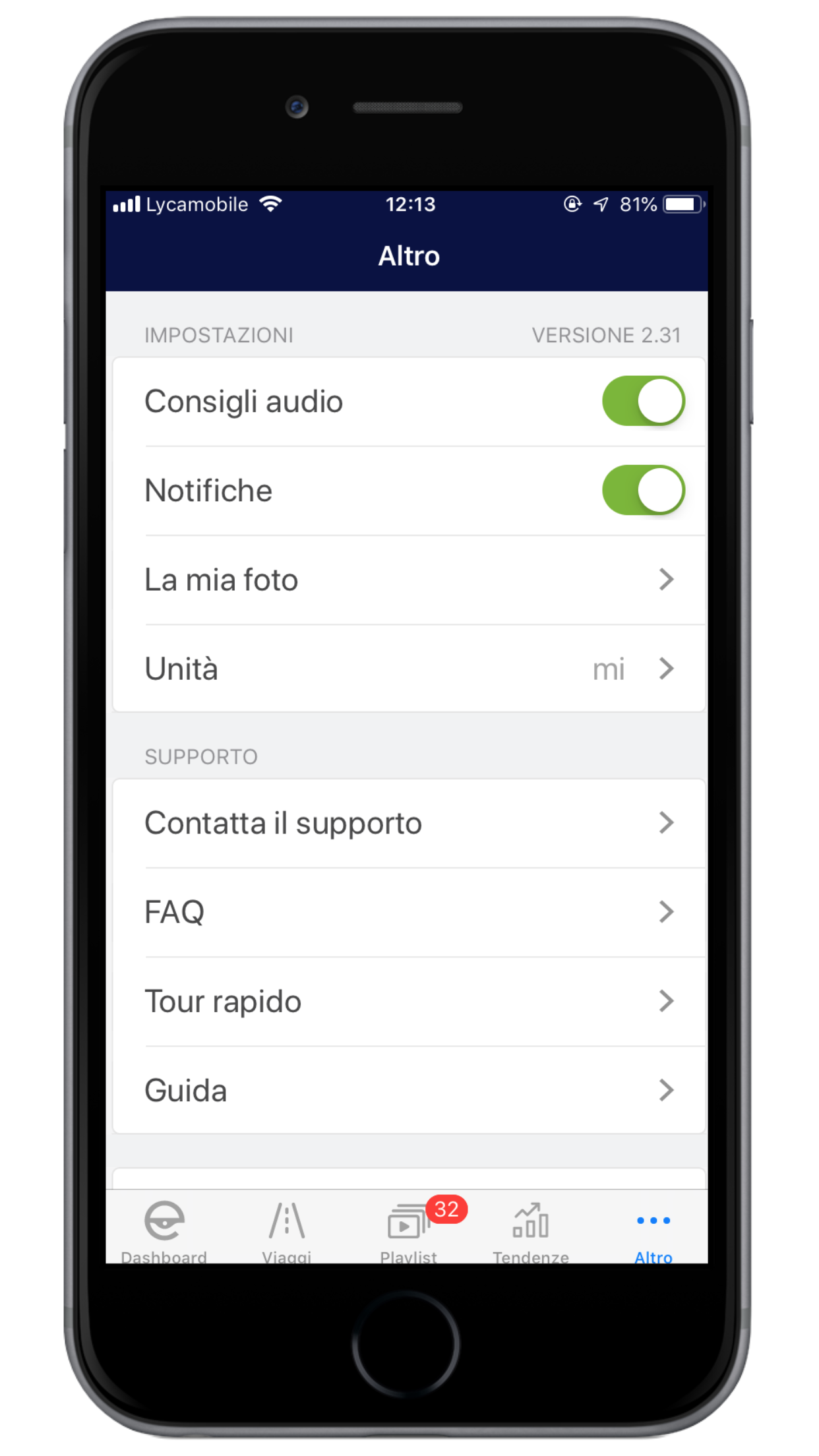Image resolution: width=819 pixels, height=1456 pixels.
Task: Disable the Notifiche switch
Action: pyautogui.click(x=643, y=490)
